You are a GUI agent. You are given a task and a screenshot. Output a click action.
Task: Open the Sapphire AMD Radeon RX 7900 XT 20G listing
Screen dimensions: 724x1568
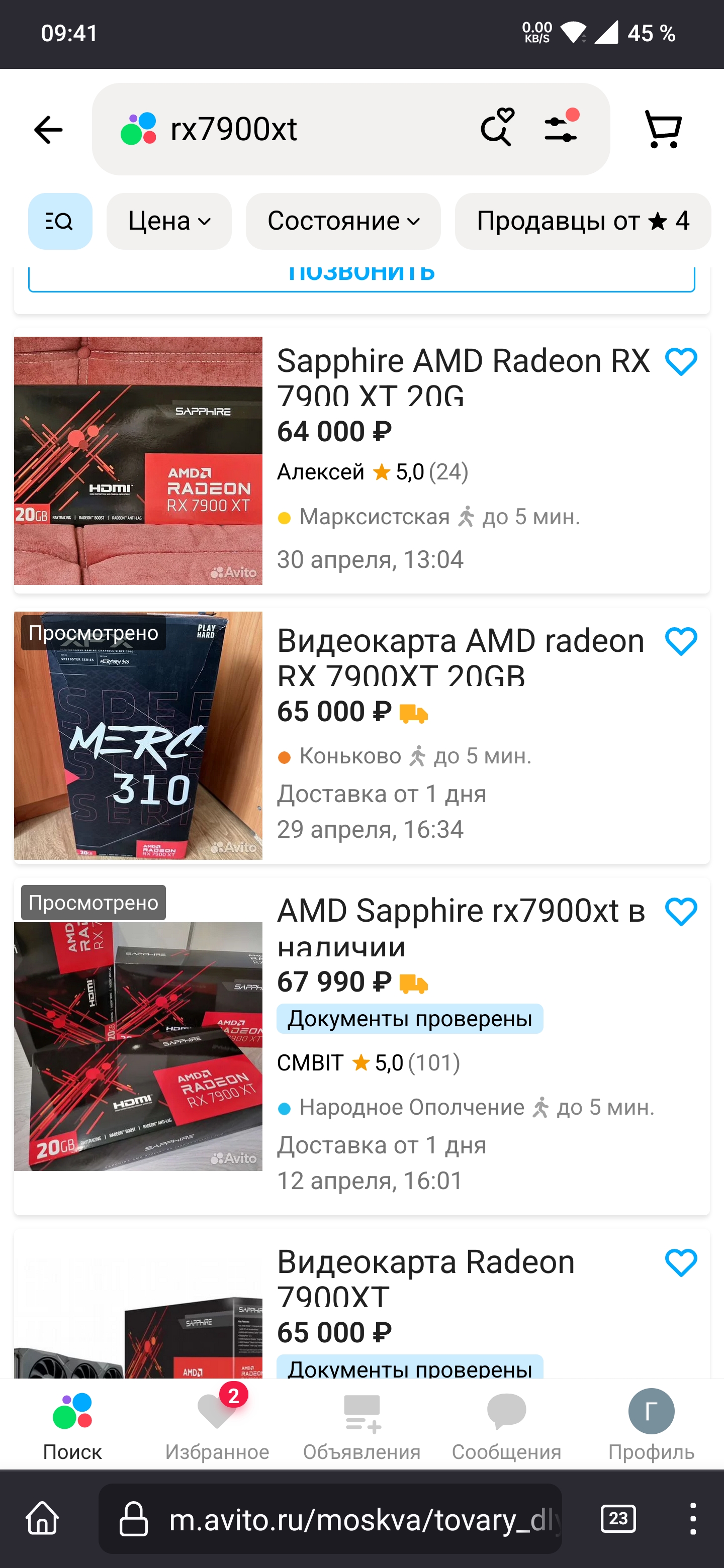tap(463, 375)
